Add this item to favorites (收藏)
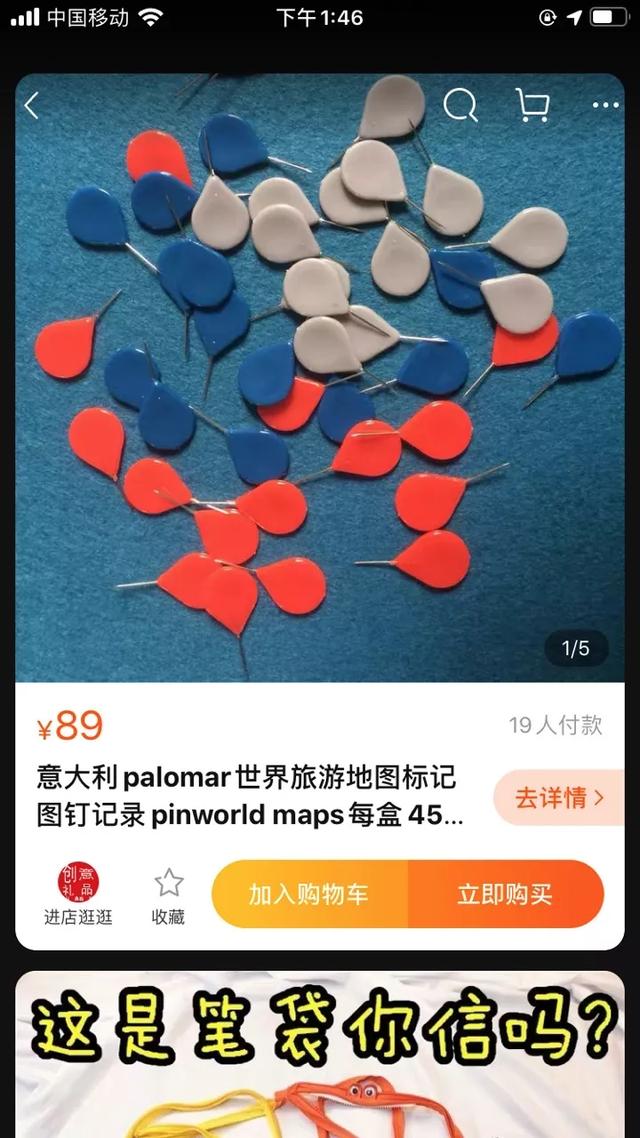The image size is (640, 1138). (x=168, y=894)
